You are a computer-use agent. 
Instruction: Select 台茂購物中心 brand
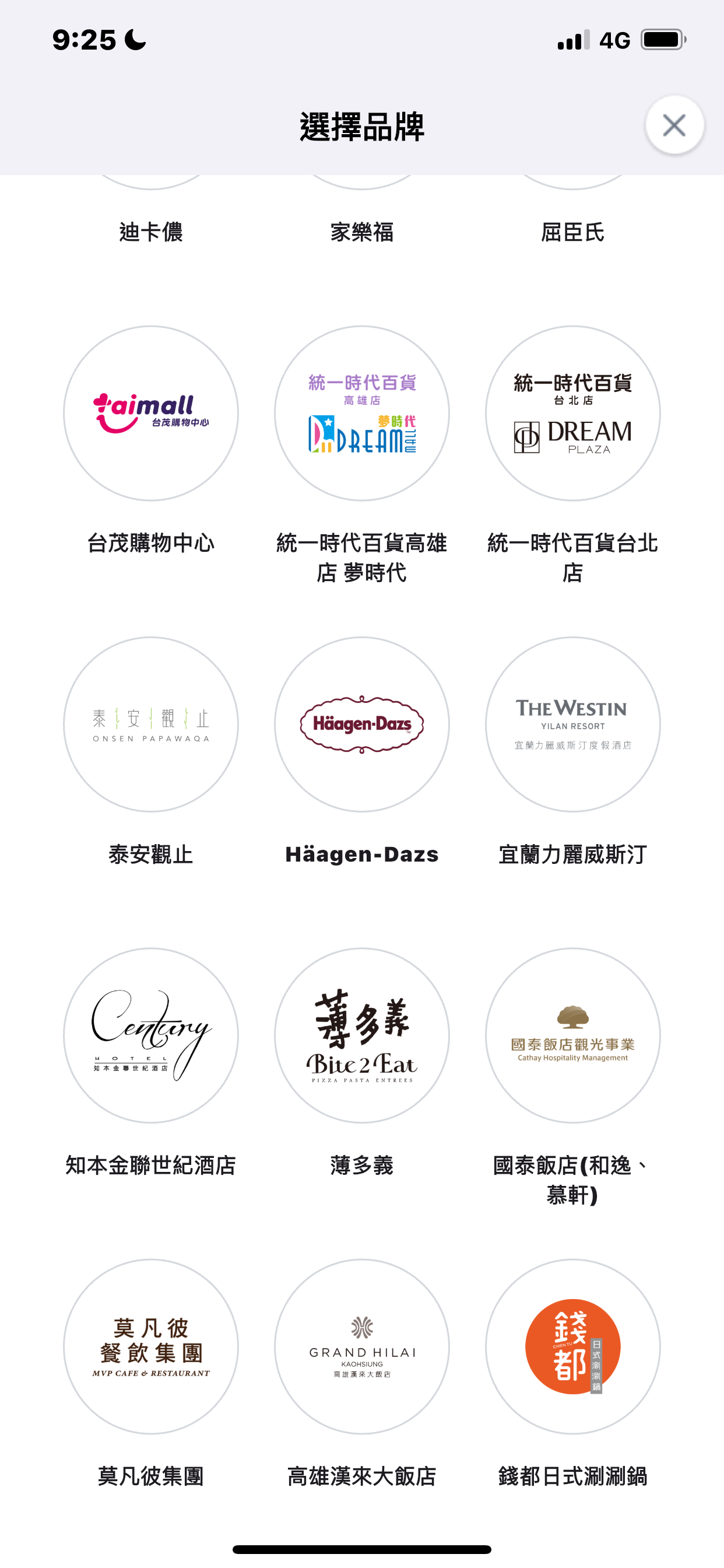click(x=151, y=414)
